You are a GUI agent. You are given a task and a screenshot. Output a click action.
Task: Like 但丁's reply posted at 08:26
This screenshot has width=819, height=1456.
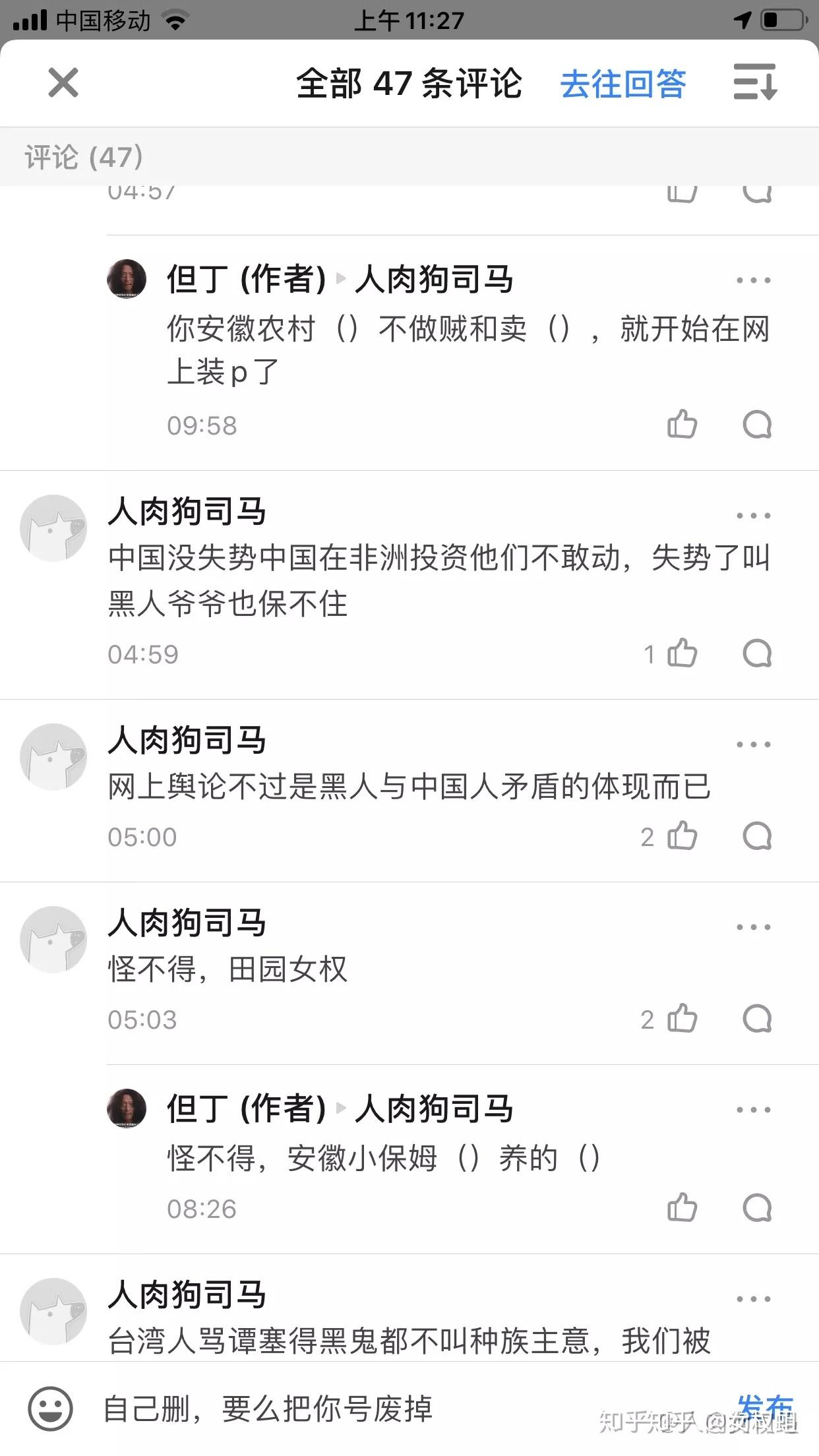[682, 1208]
